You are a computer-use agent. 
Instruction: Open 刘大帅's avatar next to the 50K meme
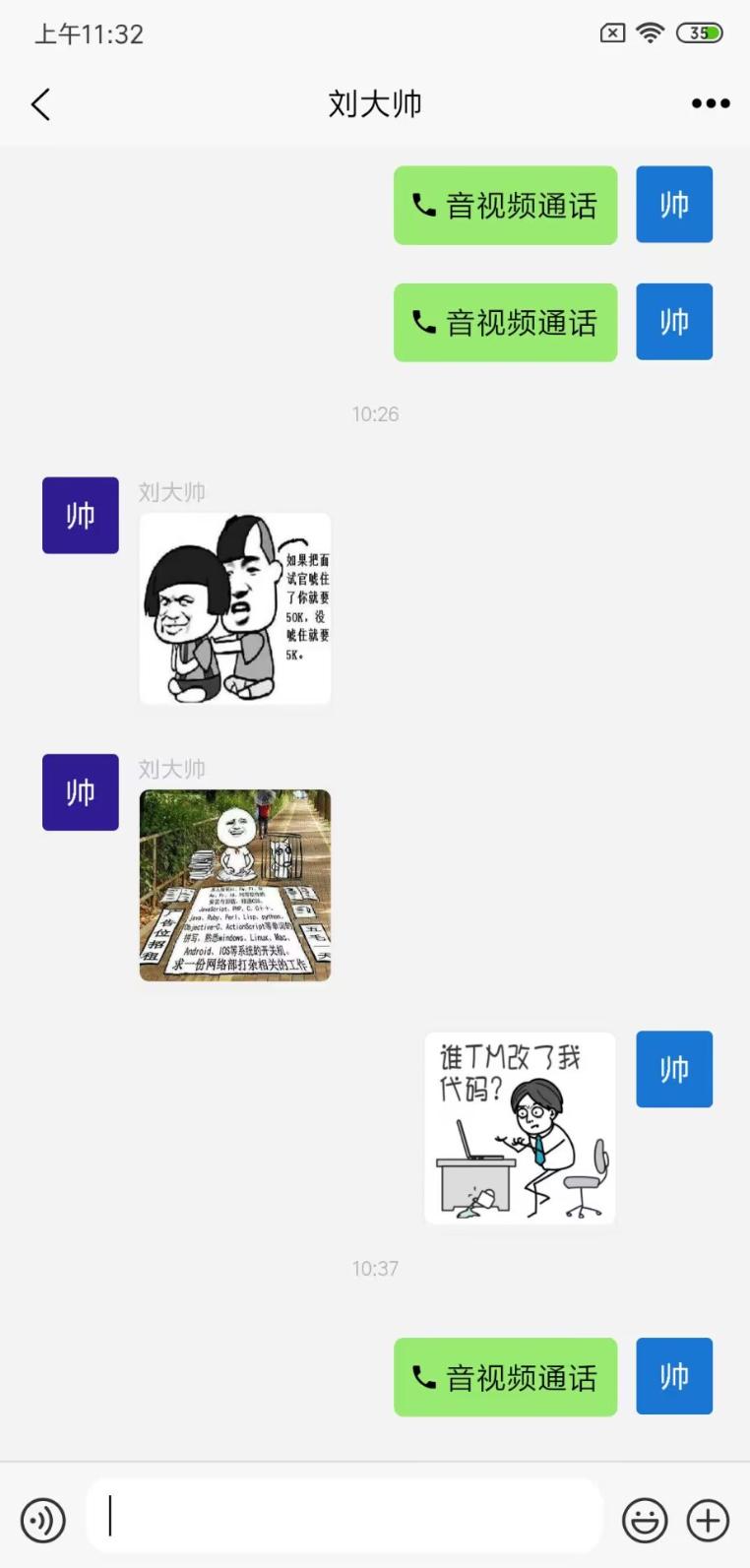pyautogui.click(x=81, y=515)
